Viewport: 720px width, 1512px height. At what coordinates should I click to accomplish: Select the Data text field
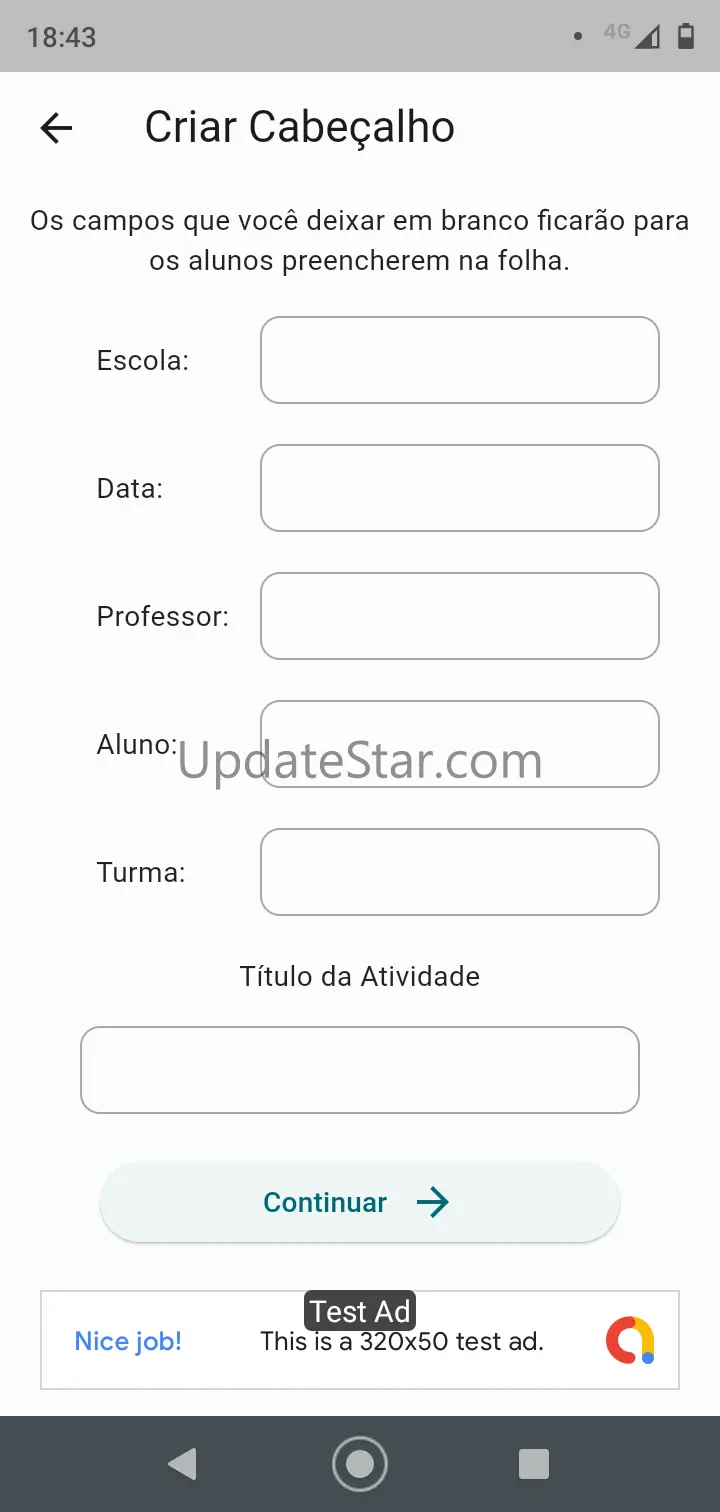(x=459, y=488)
